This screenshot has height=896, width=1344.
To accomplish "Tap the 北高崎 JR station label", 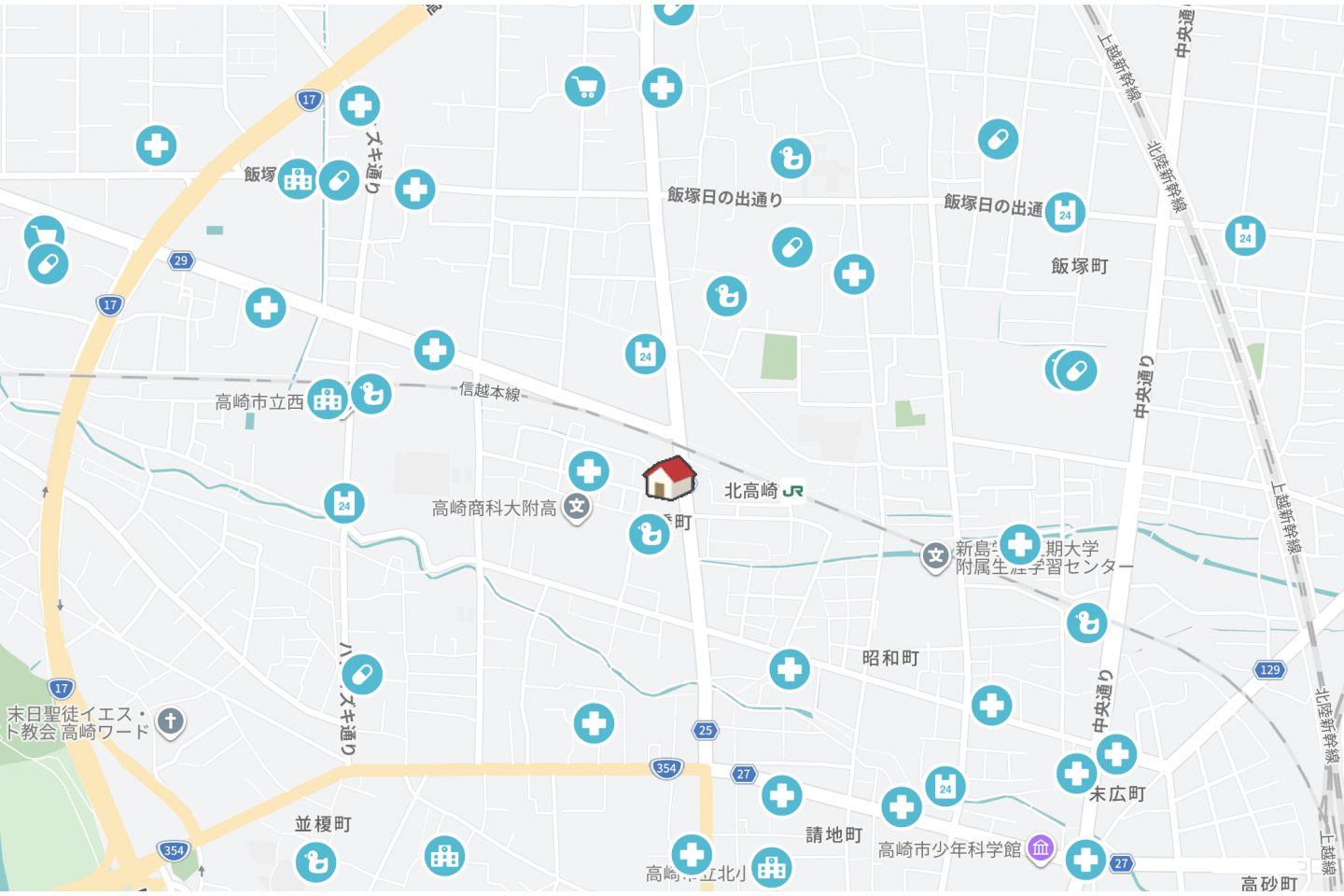I will [763, 491].
